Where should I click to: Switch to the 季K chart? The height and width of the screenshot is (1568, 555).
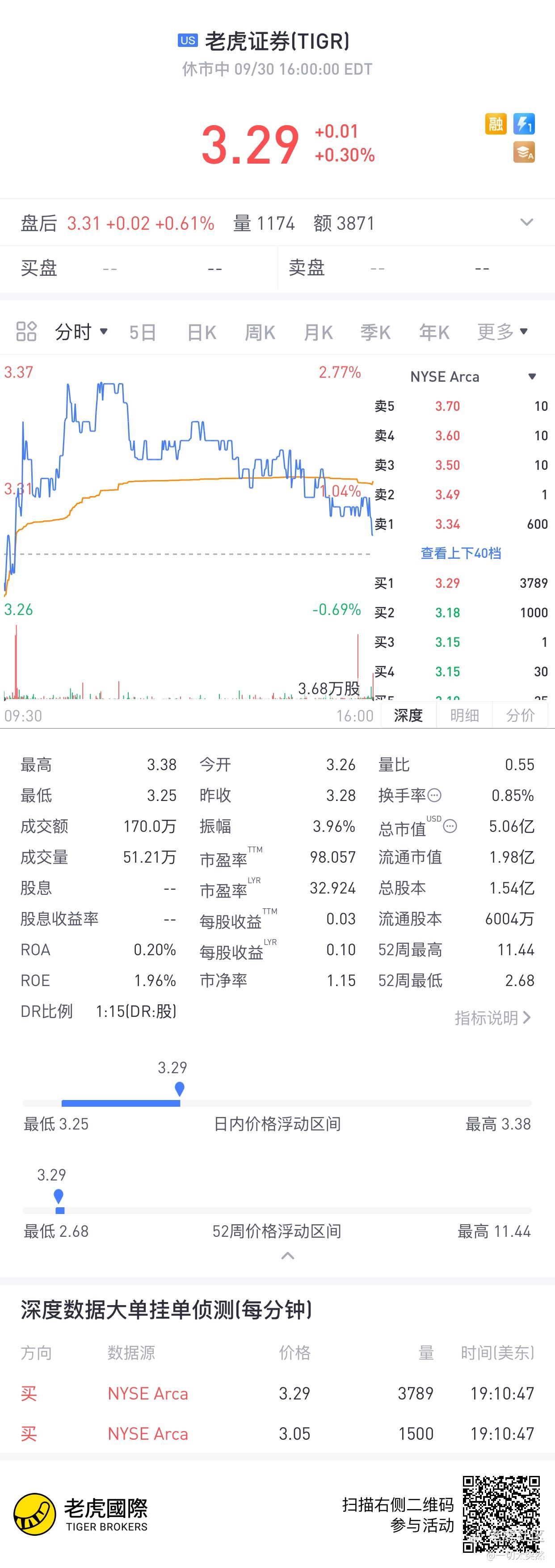375,333
